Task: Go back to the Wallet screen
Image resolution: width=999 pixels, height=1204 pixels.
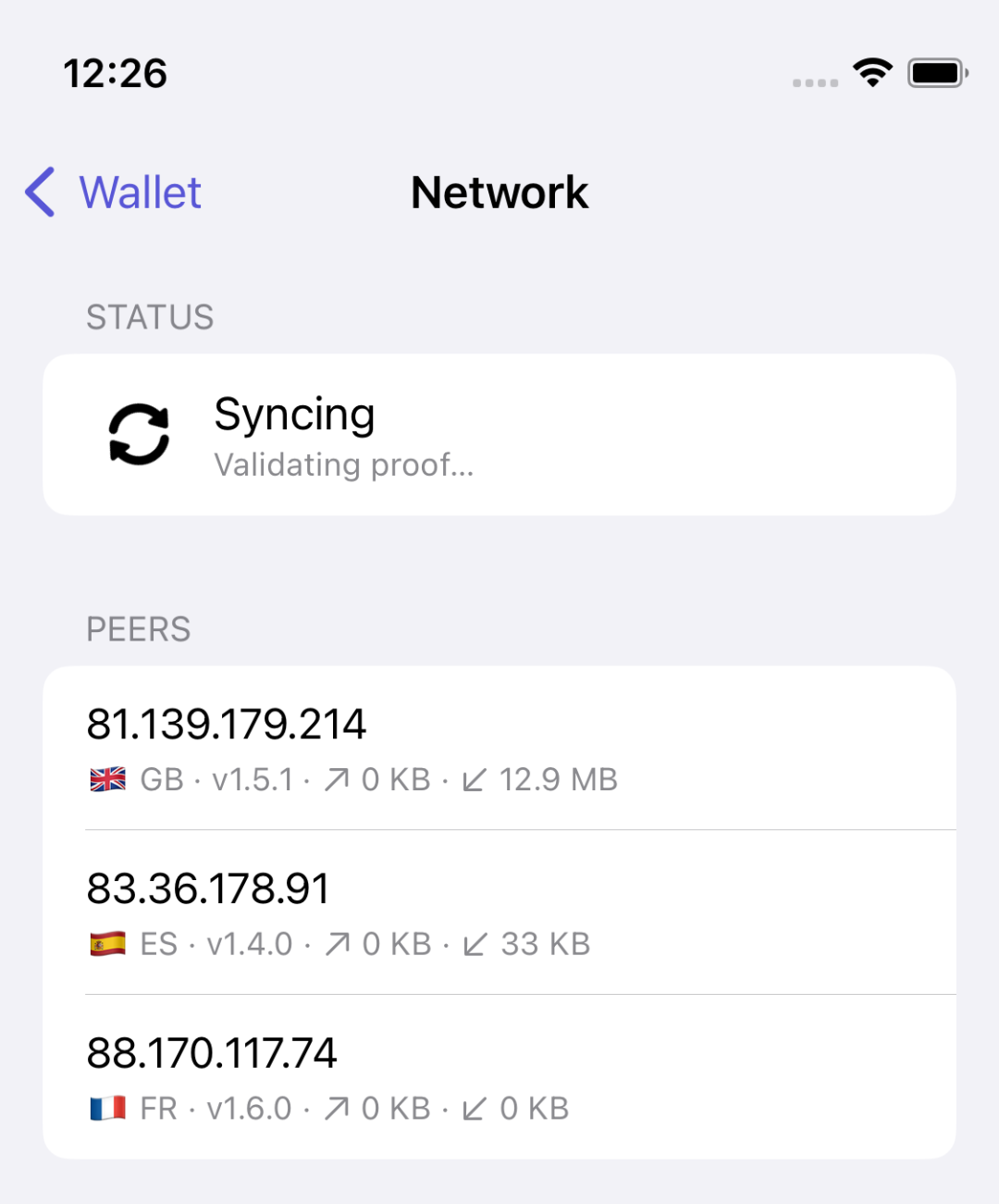Action: 115,192
